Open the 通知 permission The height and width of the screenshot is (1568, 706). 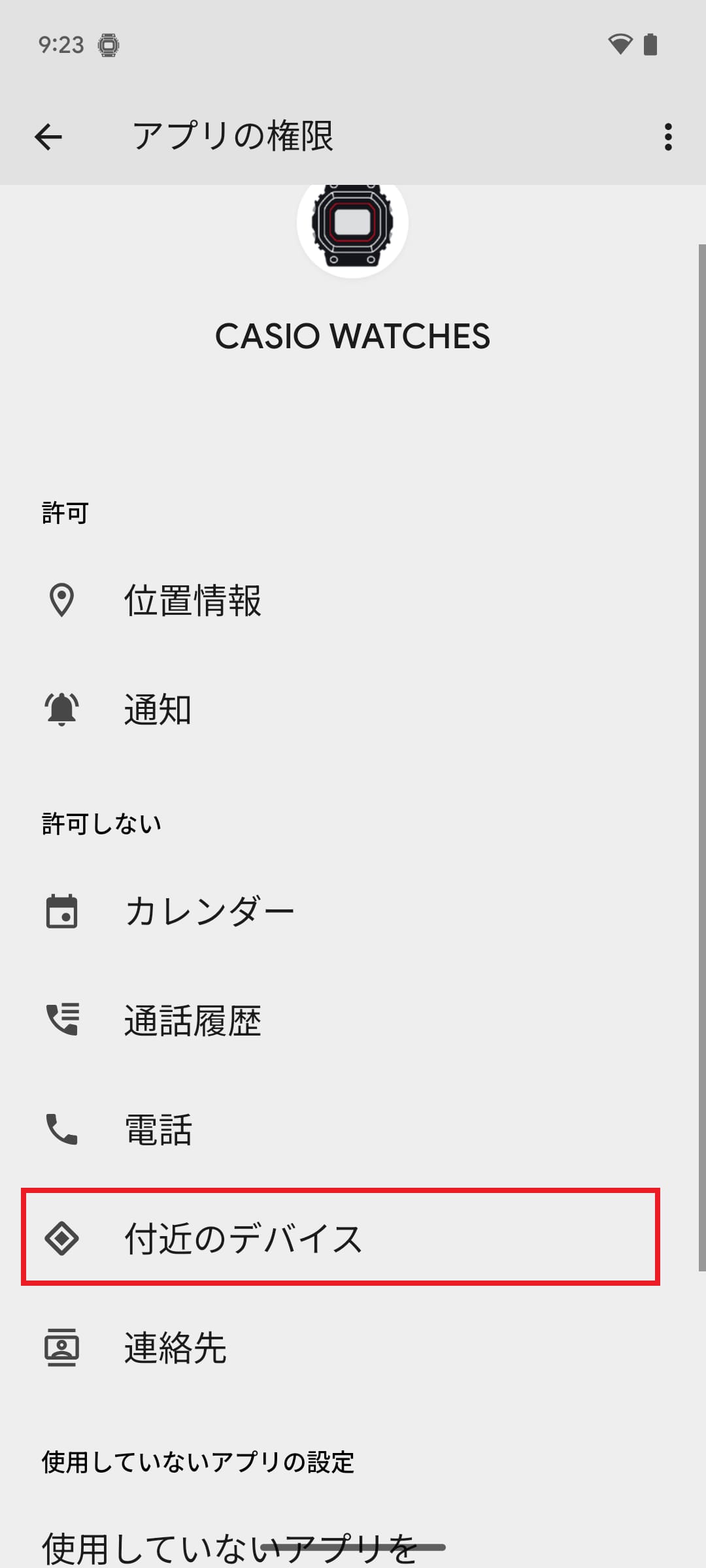pos(353,710)
